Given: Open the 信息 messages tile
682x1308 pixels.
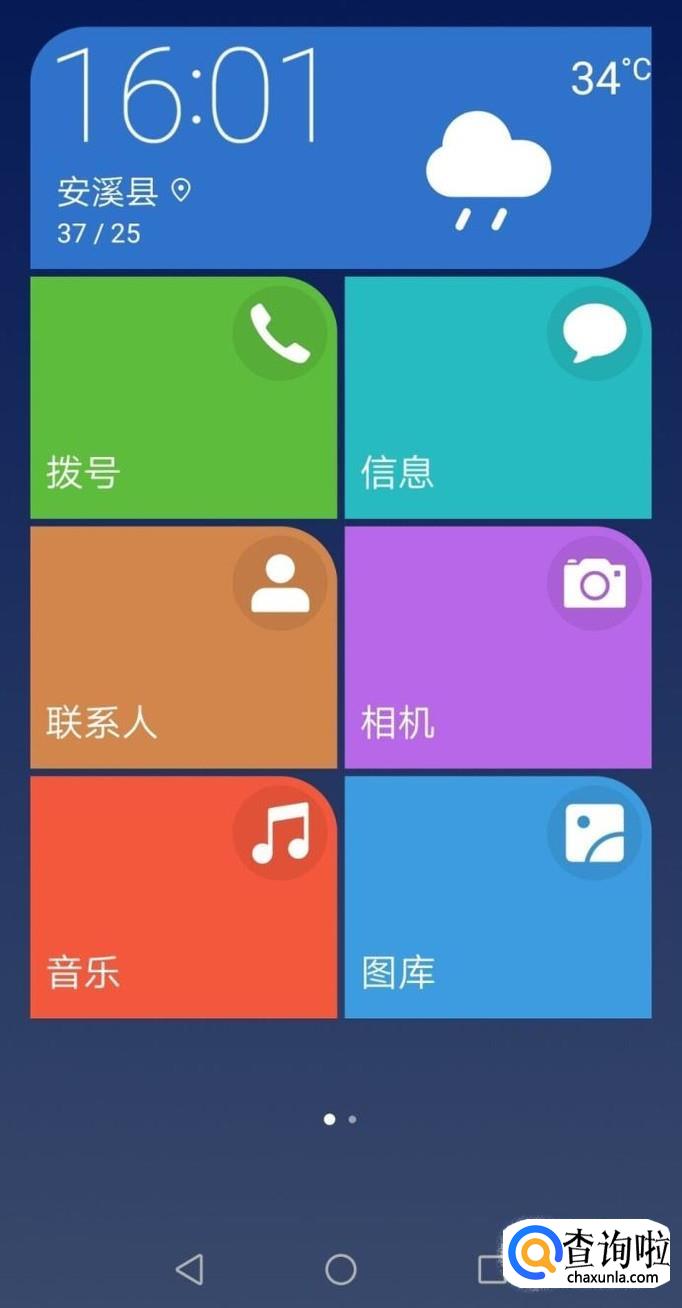Looking at the screenshot, I should tap(497, 398).
